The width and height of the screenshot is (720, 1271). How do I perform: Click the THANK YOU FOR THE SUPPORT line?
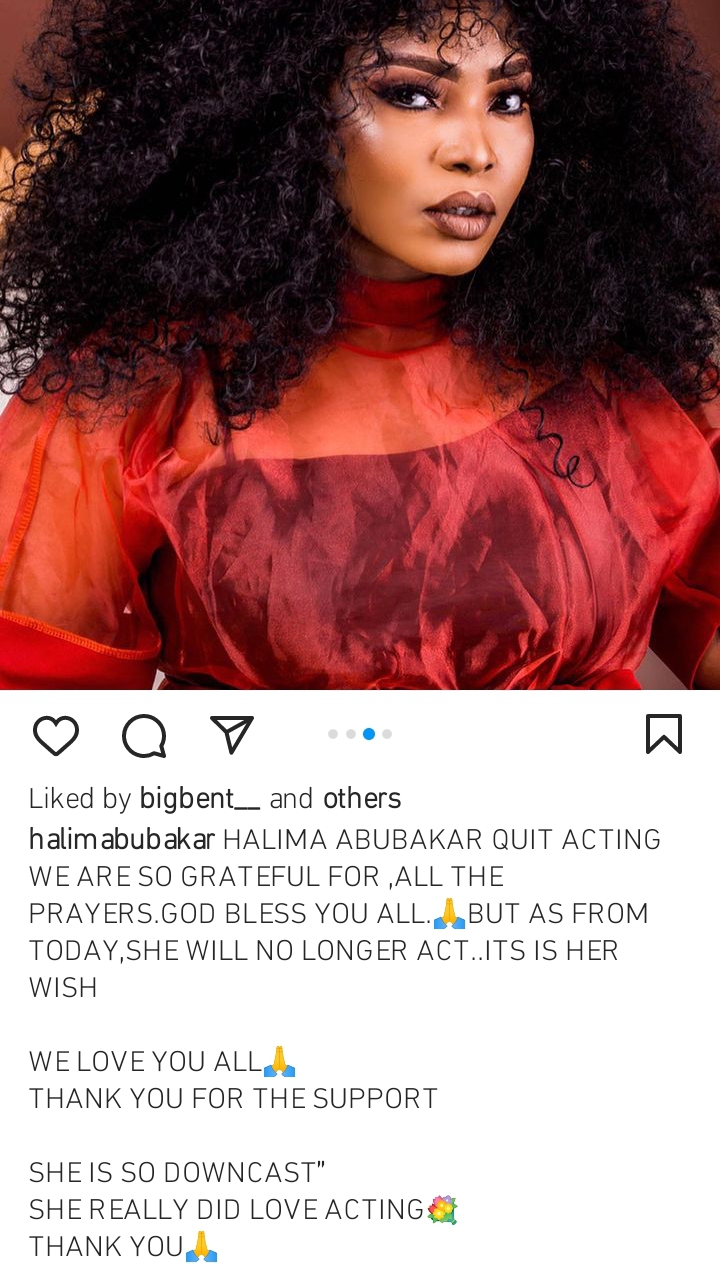click(232, 1097)
